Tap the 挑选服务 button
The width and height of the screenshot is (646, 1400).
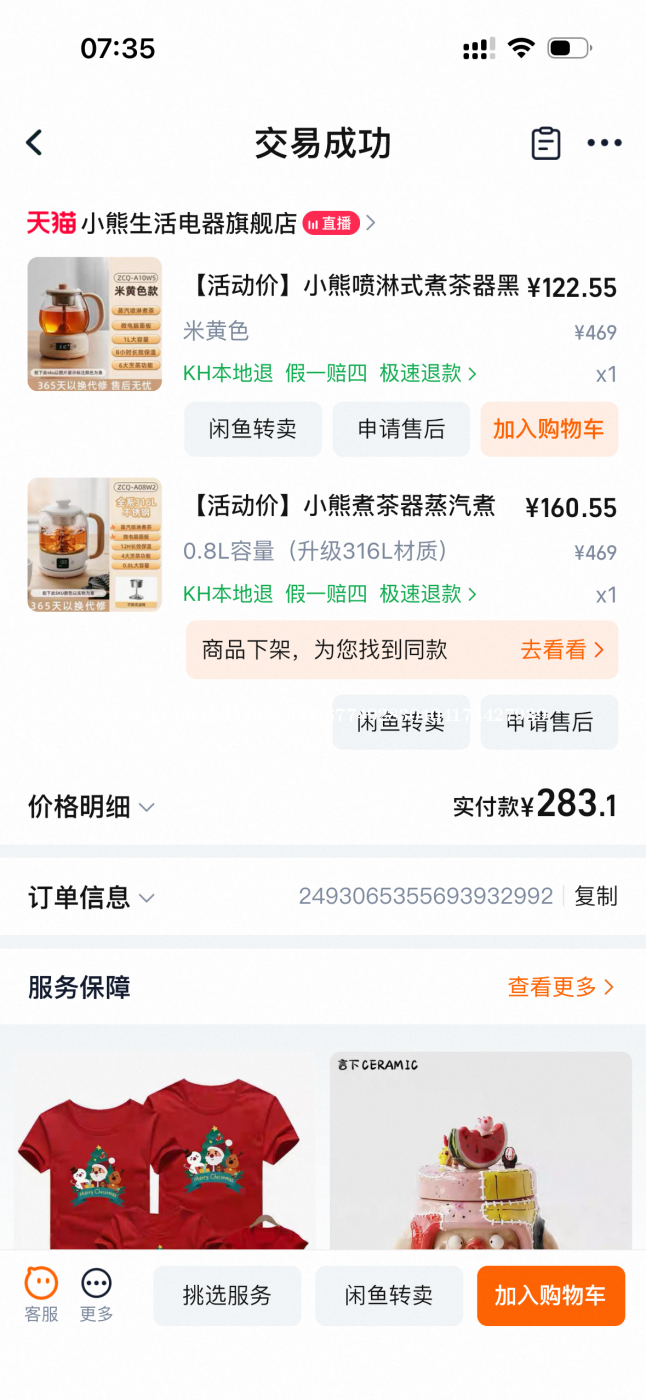(227, 1296)
